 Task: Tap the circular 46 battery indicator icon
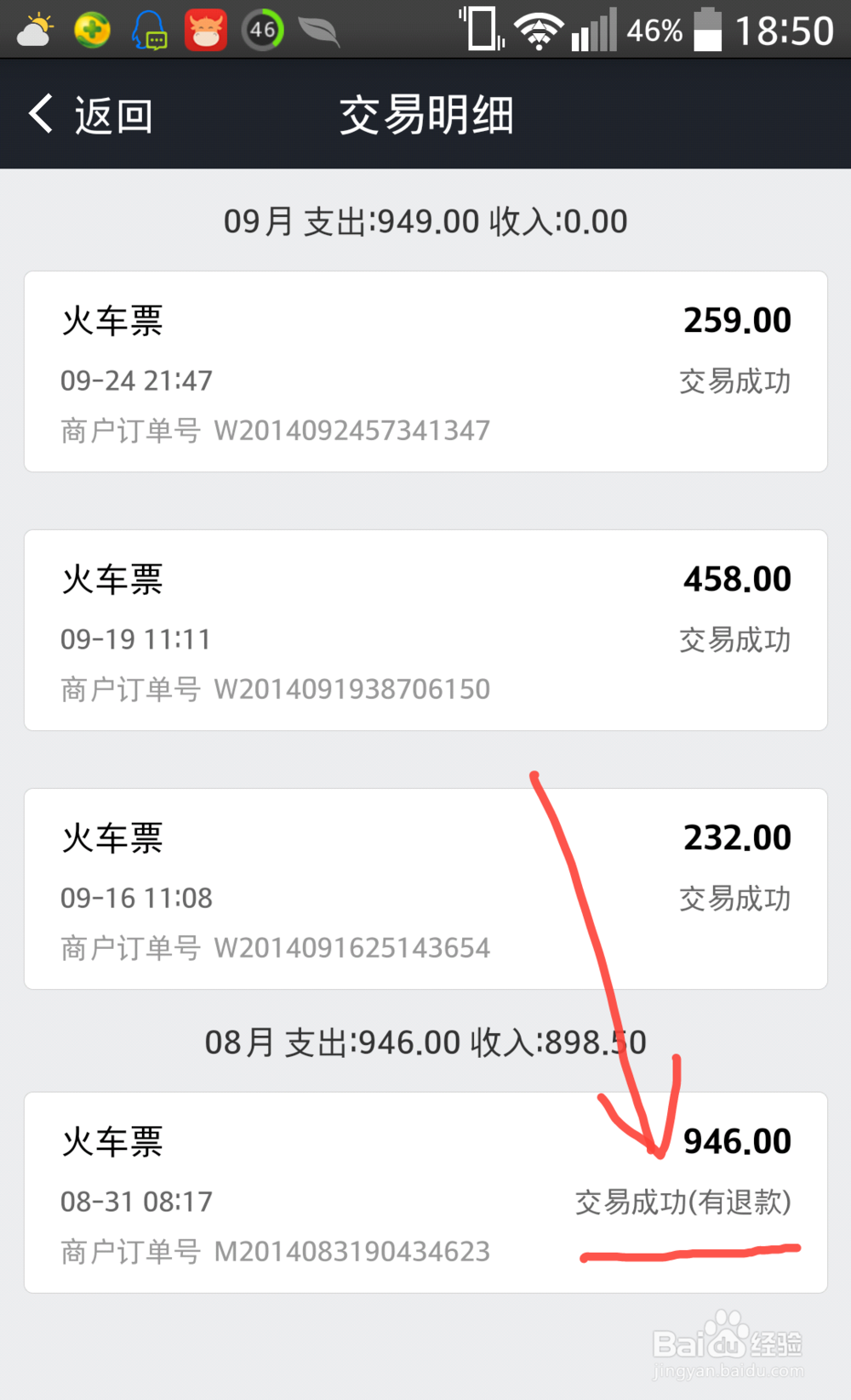point(260,29)
